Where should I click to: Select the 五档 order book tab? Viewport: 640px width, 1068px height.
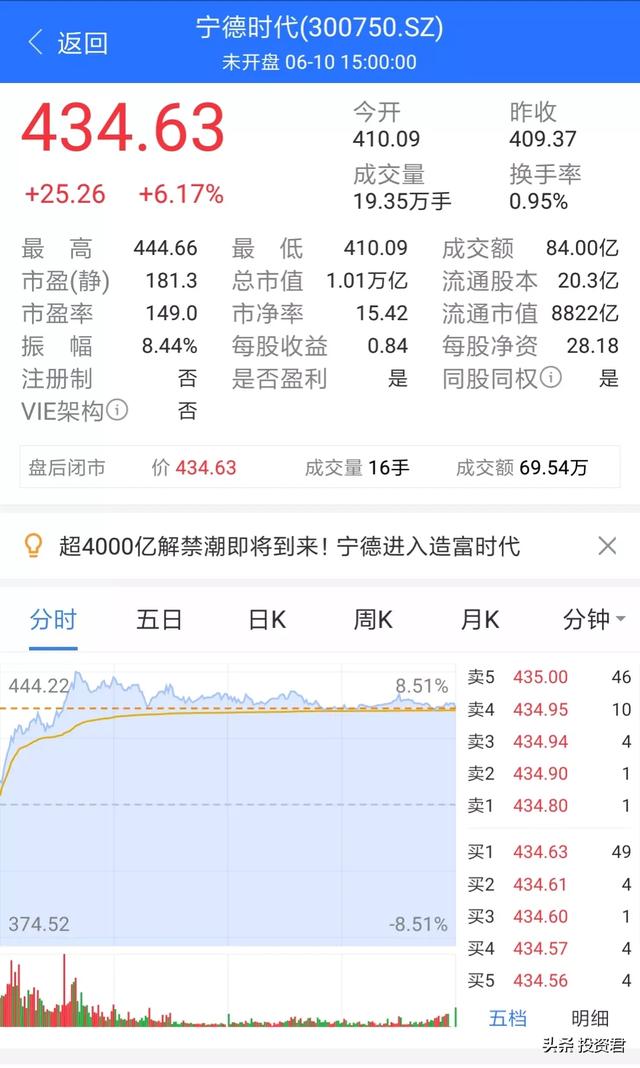[507, 1018]
